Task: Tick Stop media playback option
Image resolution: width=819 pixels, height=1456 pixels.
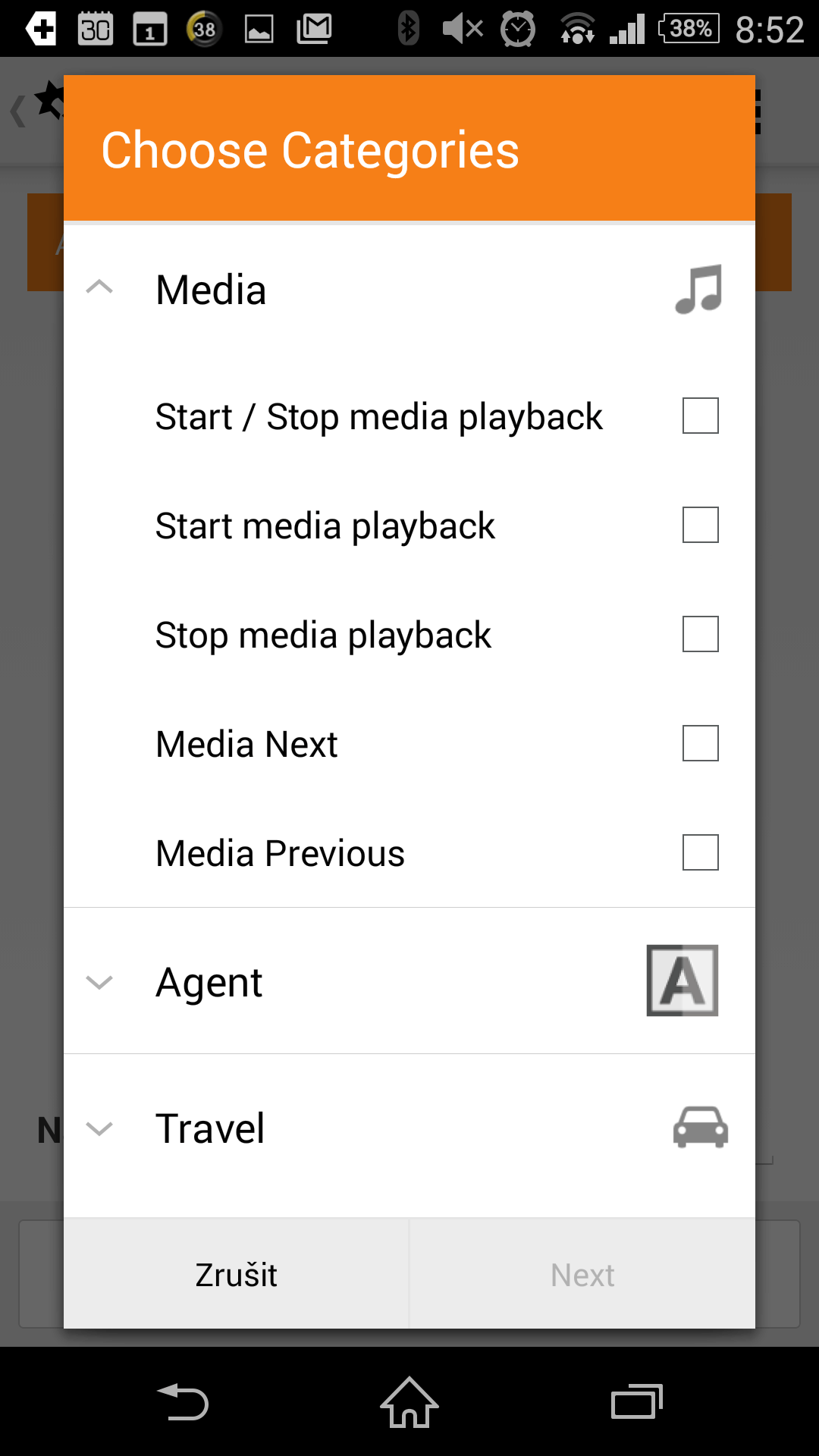Action: 700,634
